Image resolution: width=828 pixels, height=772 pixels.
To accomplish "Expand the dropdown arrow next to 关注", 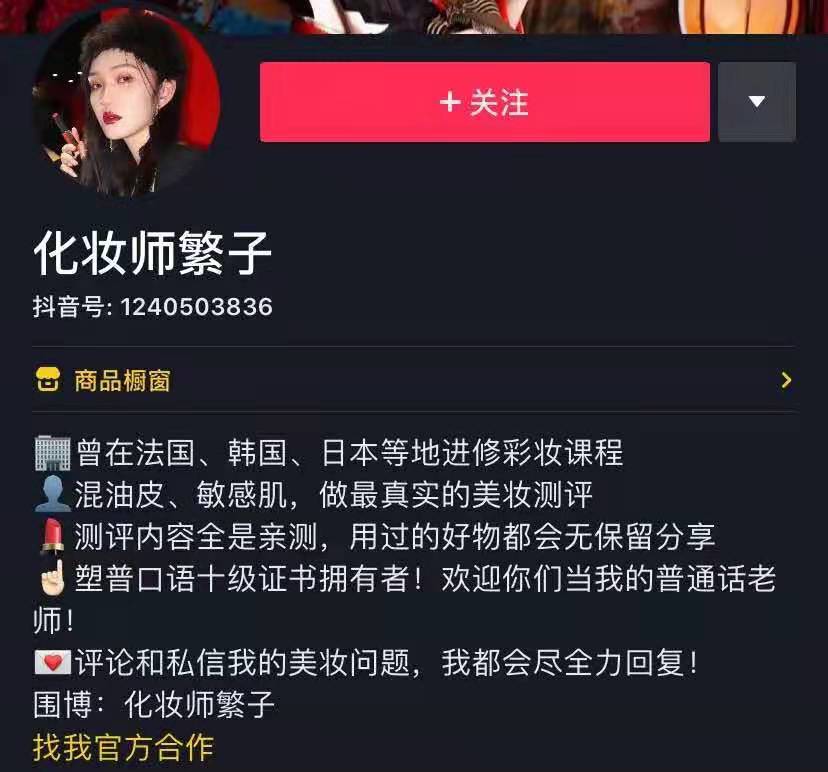I will [x=757, y=102].
